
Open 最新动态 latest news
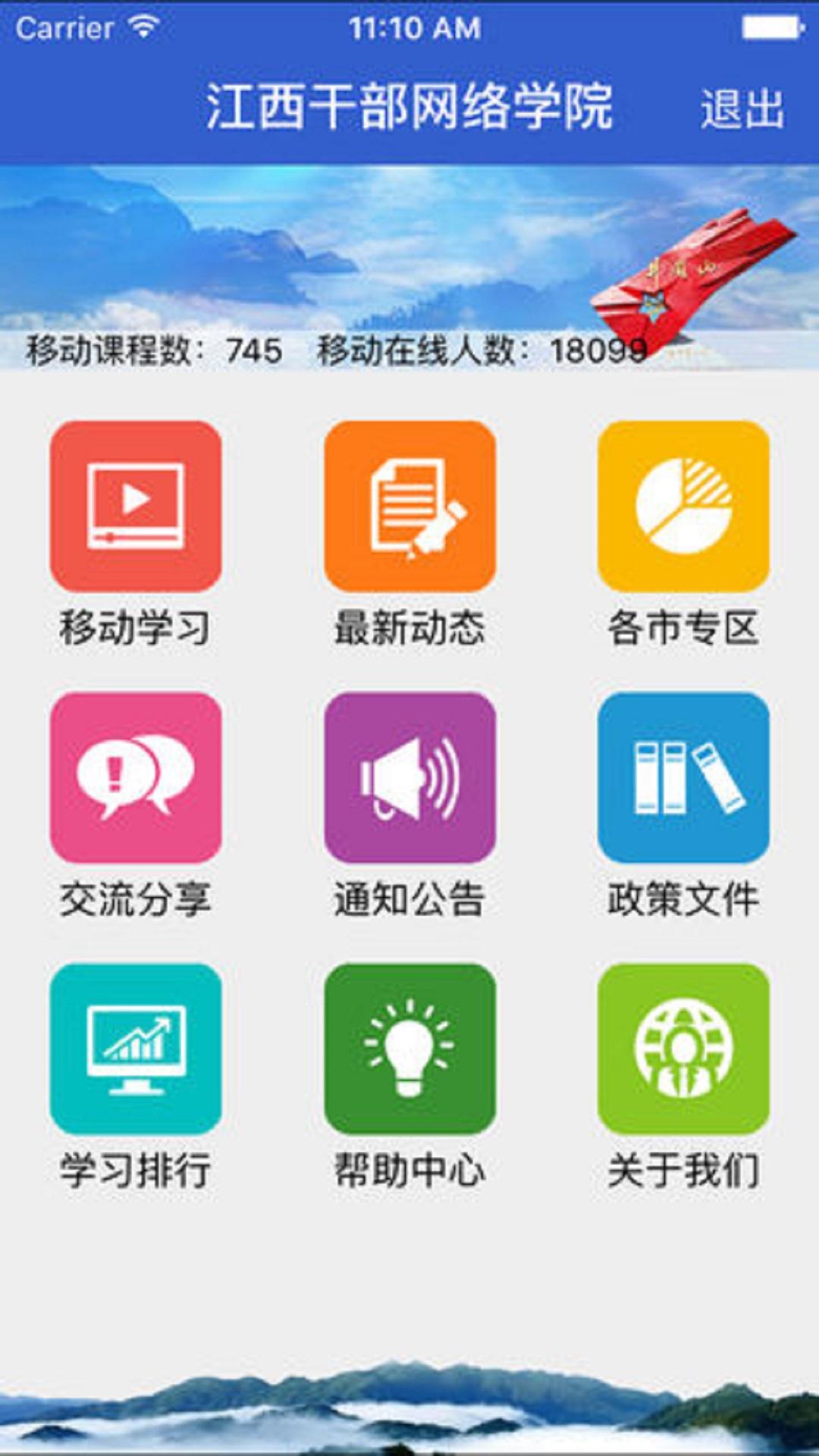(409, 507)
